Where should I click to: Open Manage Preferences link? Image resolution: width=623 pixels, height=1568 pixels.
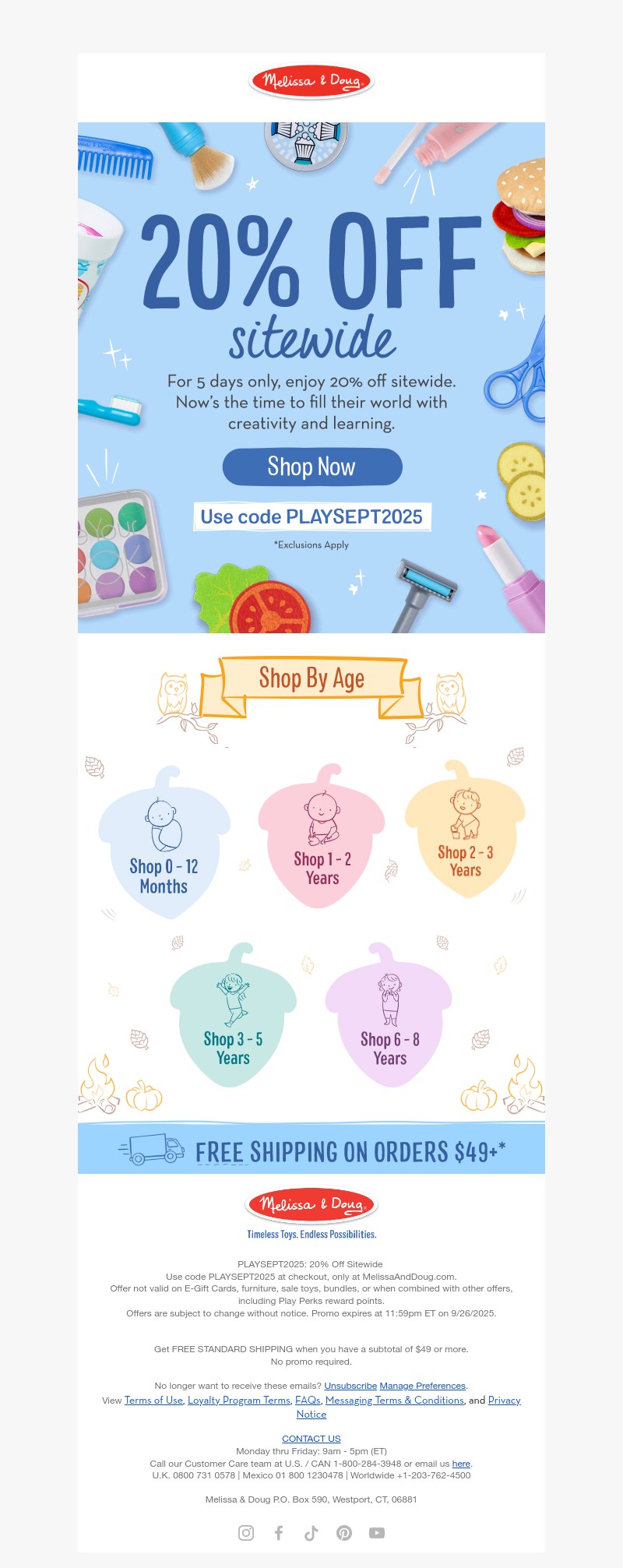point(422,1386)
